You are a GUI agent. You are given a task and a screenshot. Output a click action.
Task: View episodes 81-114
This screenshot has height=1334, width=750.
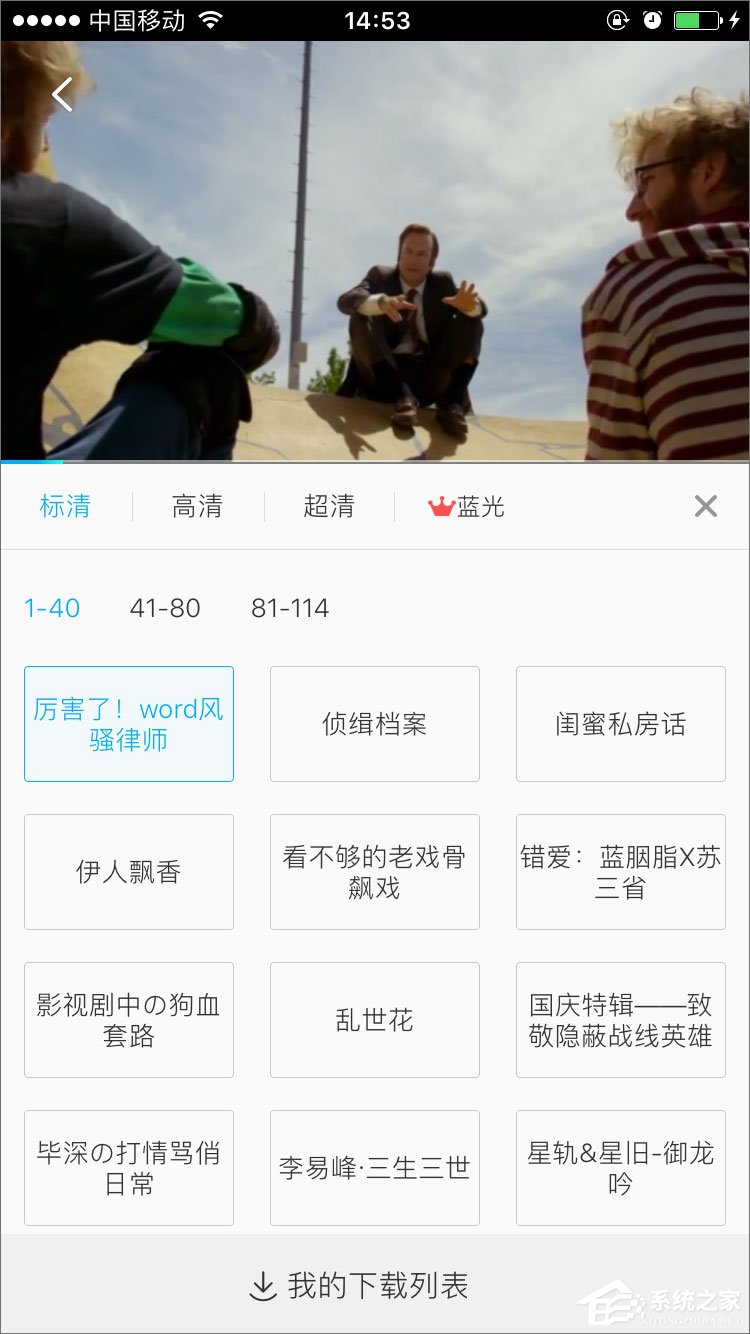point(290,608)
